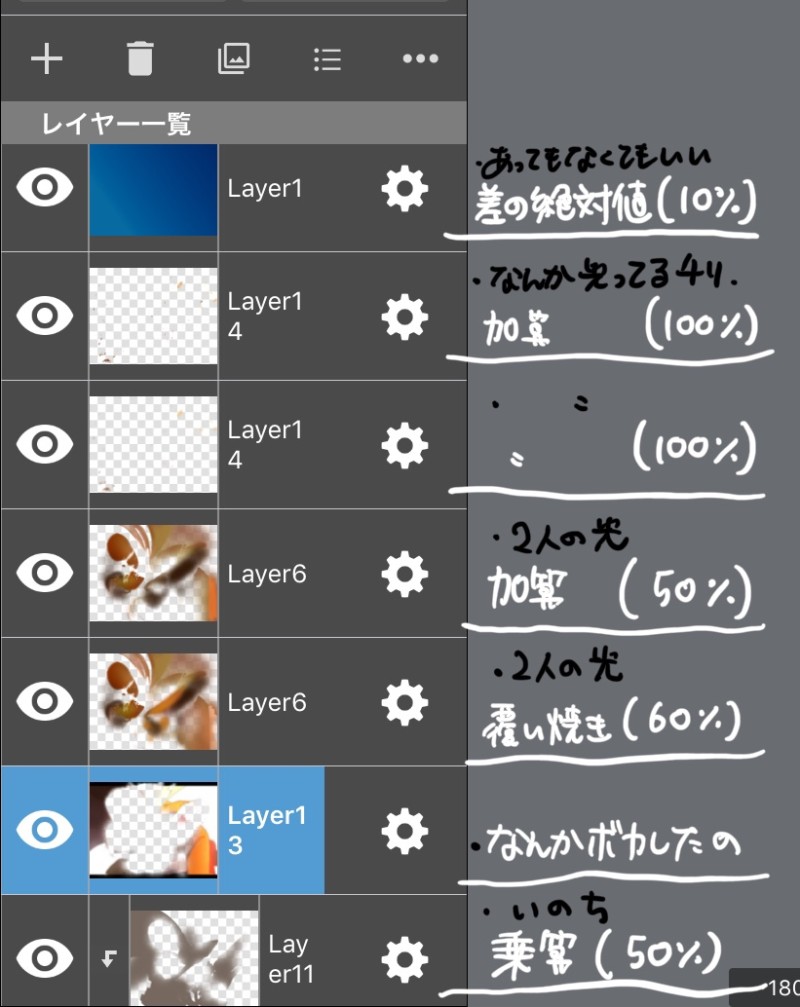The width and height of the screenshot is (800, 1007).
Task: Open the three-dot more options menu
Action: pos(420,59)
